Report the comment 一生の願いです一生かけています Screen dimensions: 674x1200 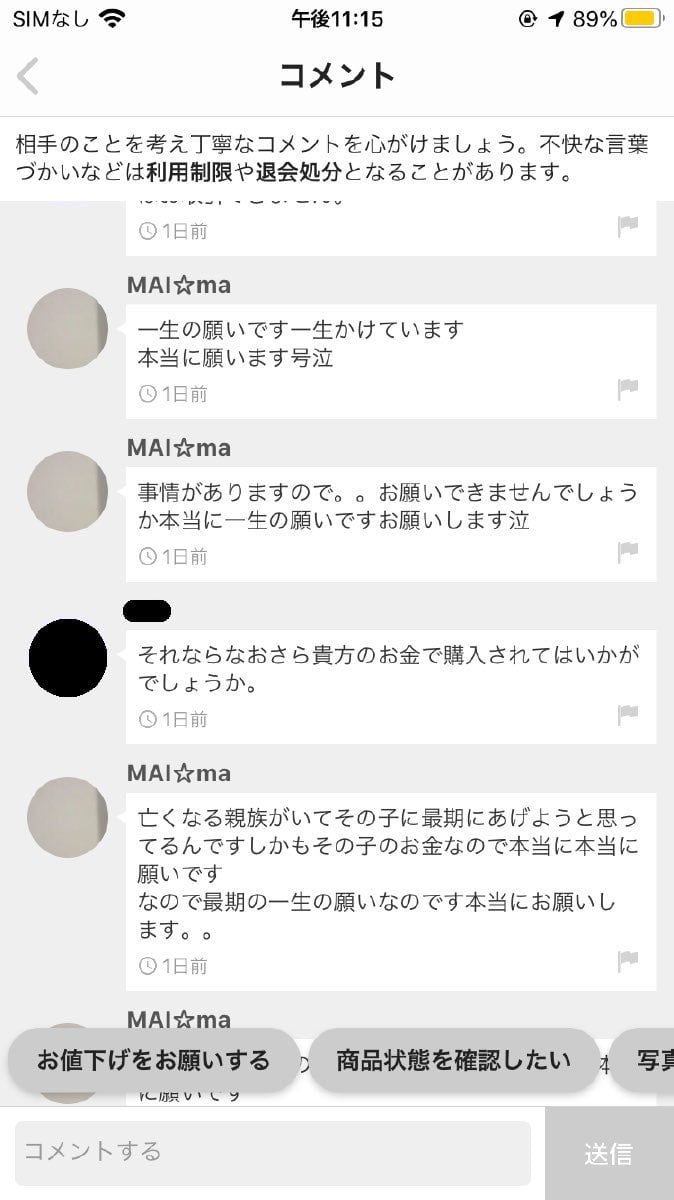tap(628, 390)
